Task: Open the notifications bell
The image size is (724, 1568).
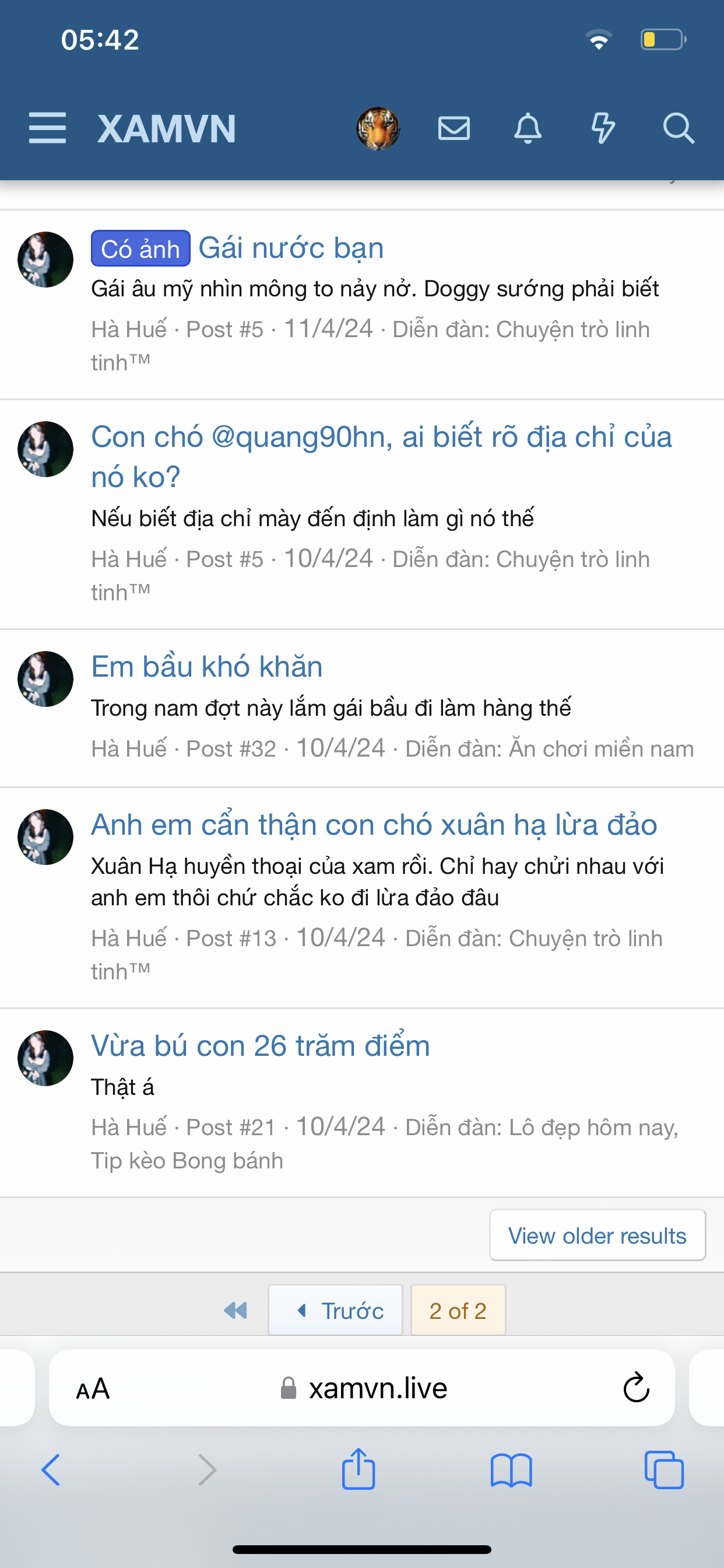Action: click(x=528, y=128)
